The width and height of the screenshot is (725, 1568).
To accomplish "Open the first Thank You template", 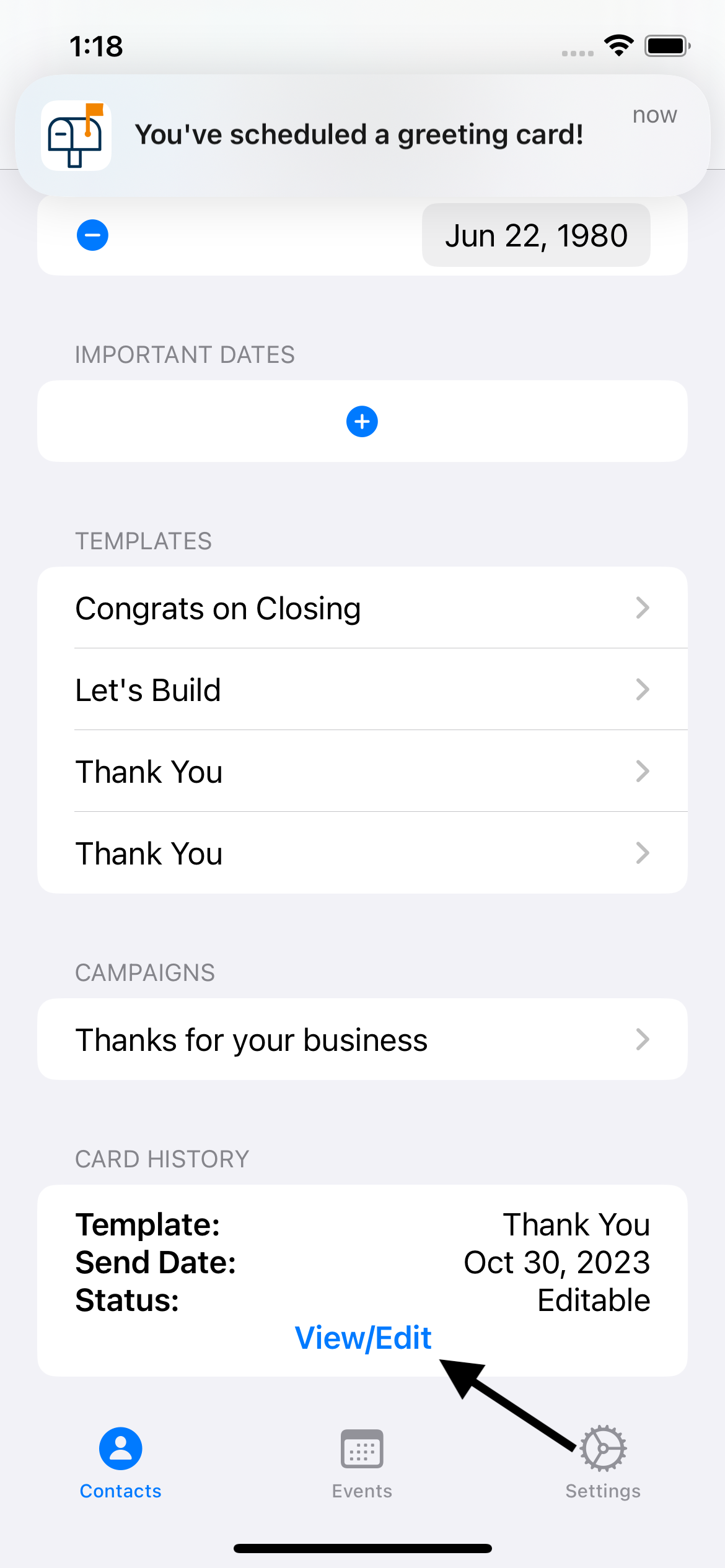I will 362,772.
